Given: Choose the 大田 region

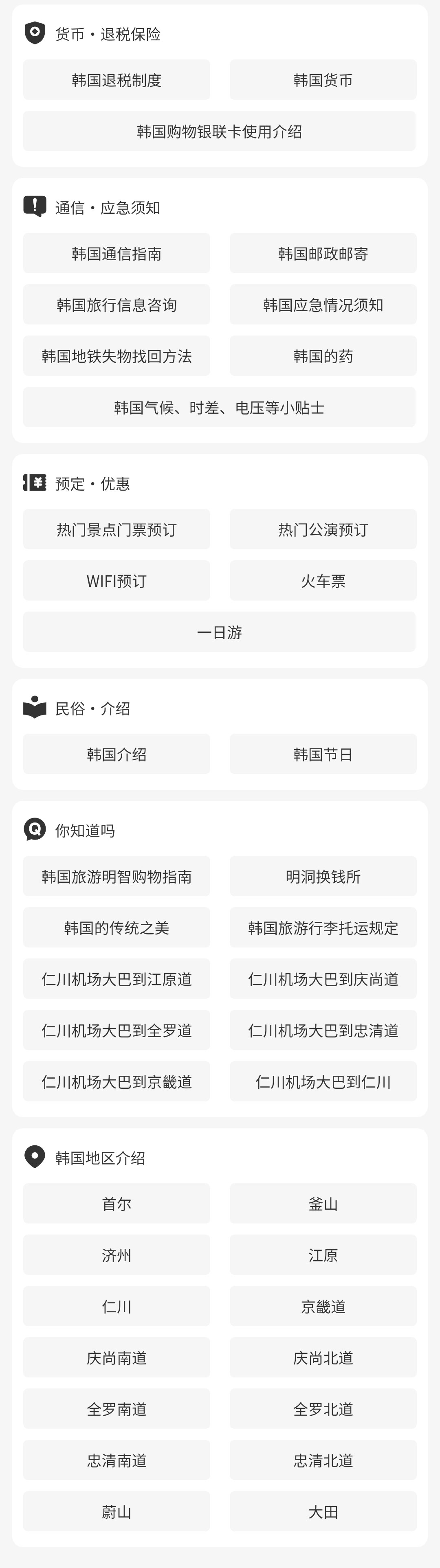Looking at the screenshot, I should (323, 1511).
